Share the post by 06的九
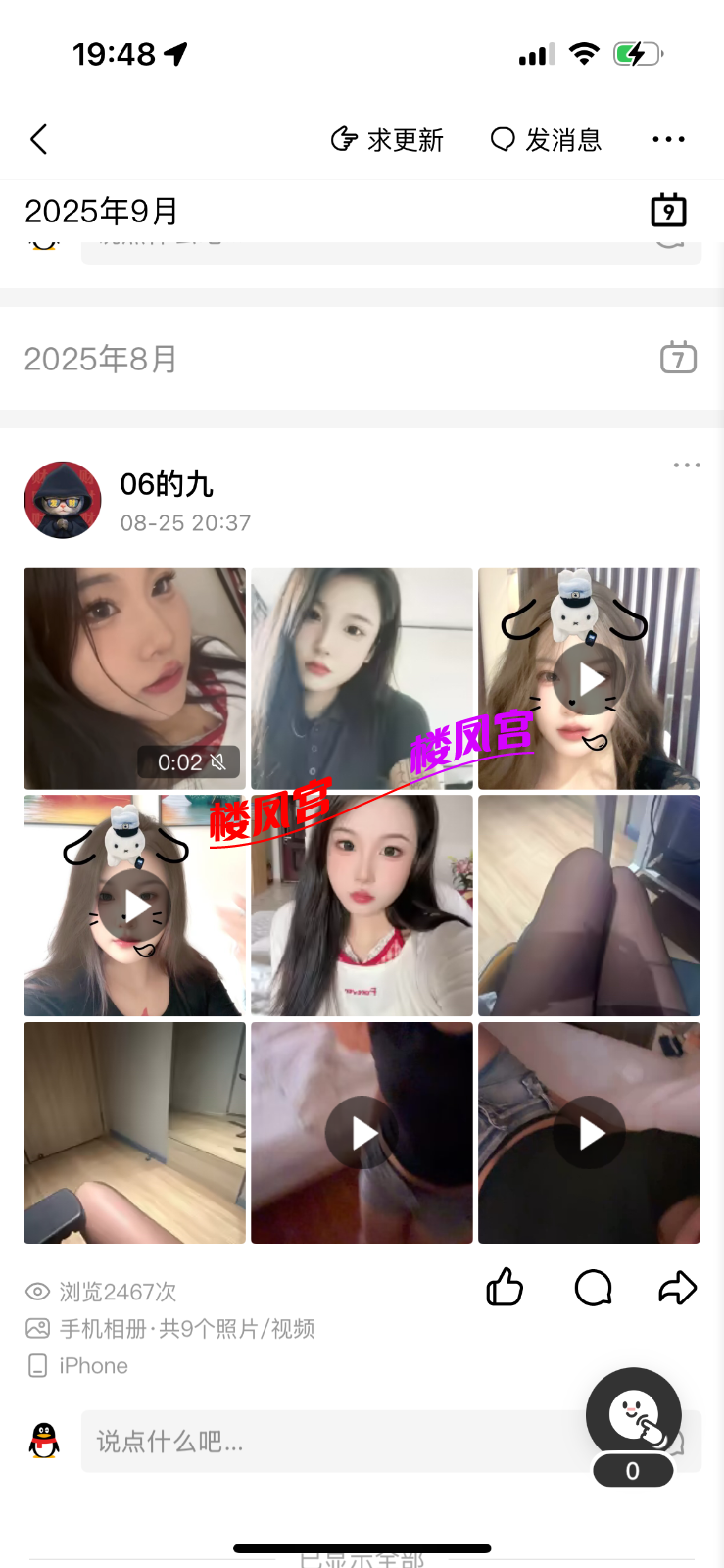 677,1288
